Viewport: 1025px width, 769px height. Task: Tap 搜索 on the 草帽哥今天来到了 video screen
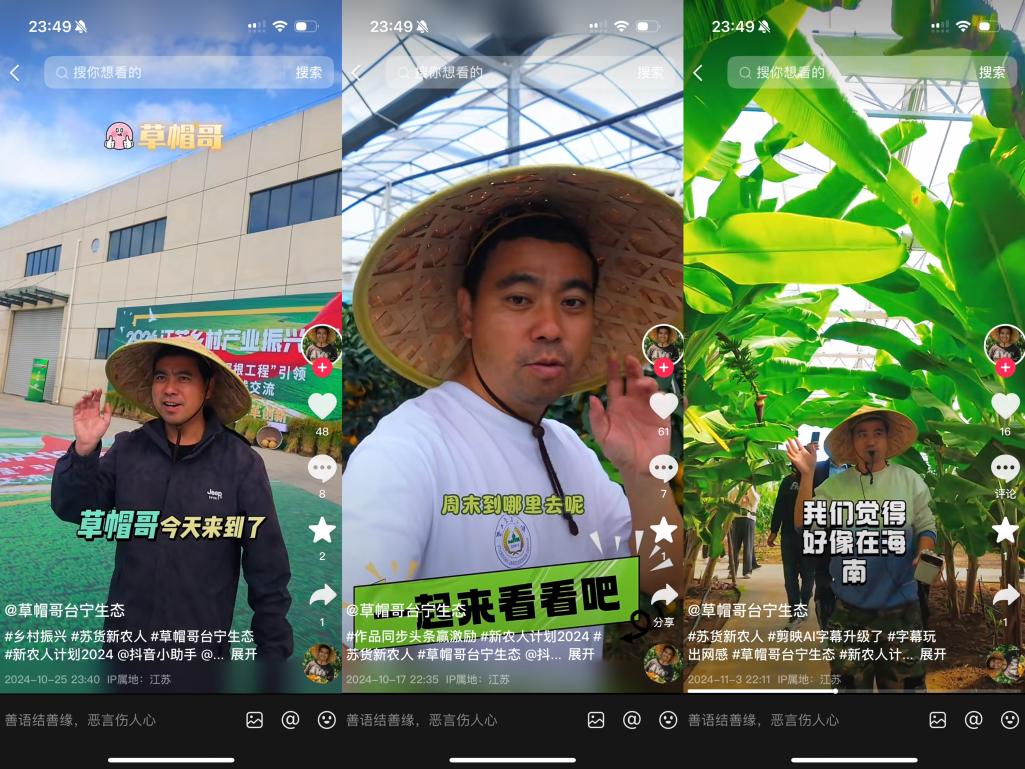click(309, 72)
